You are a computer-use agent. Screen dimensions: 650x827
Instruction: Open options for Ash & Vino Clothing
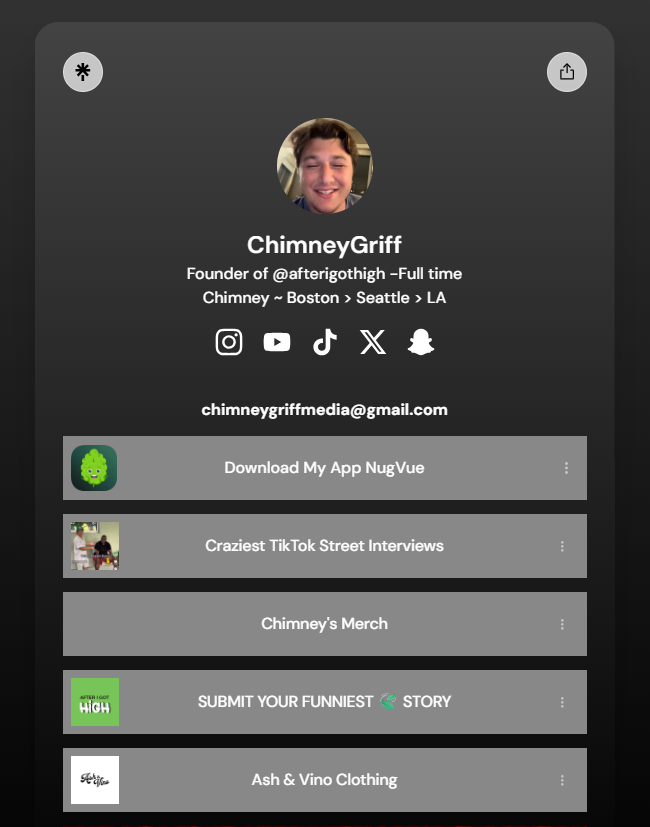tap(563, 780)
